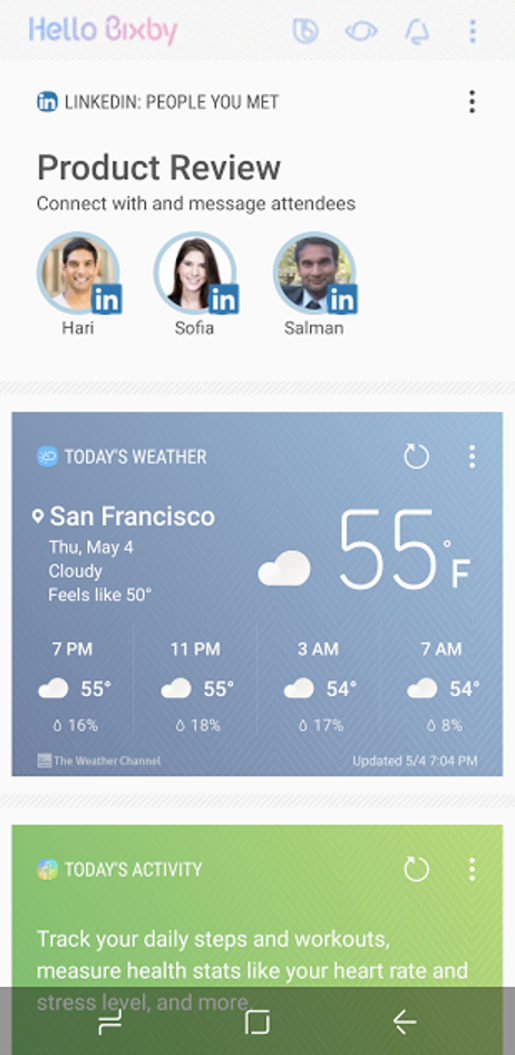Refresh Today's Weather card

pyautogui.click(x=416, y=457)
